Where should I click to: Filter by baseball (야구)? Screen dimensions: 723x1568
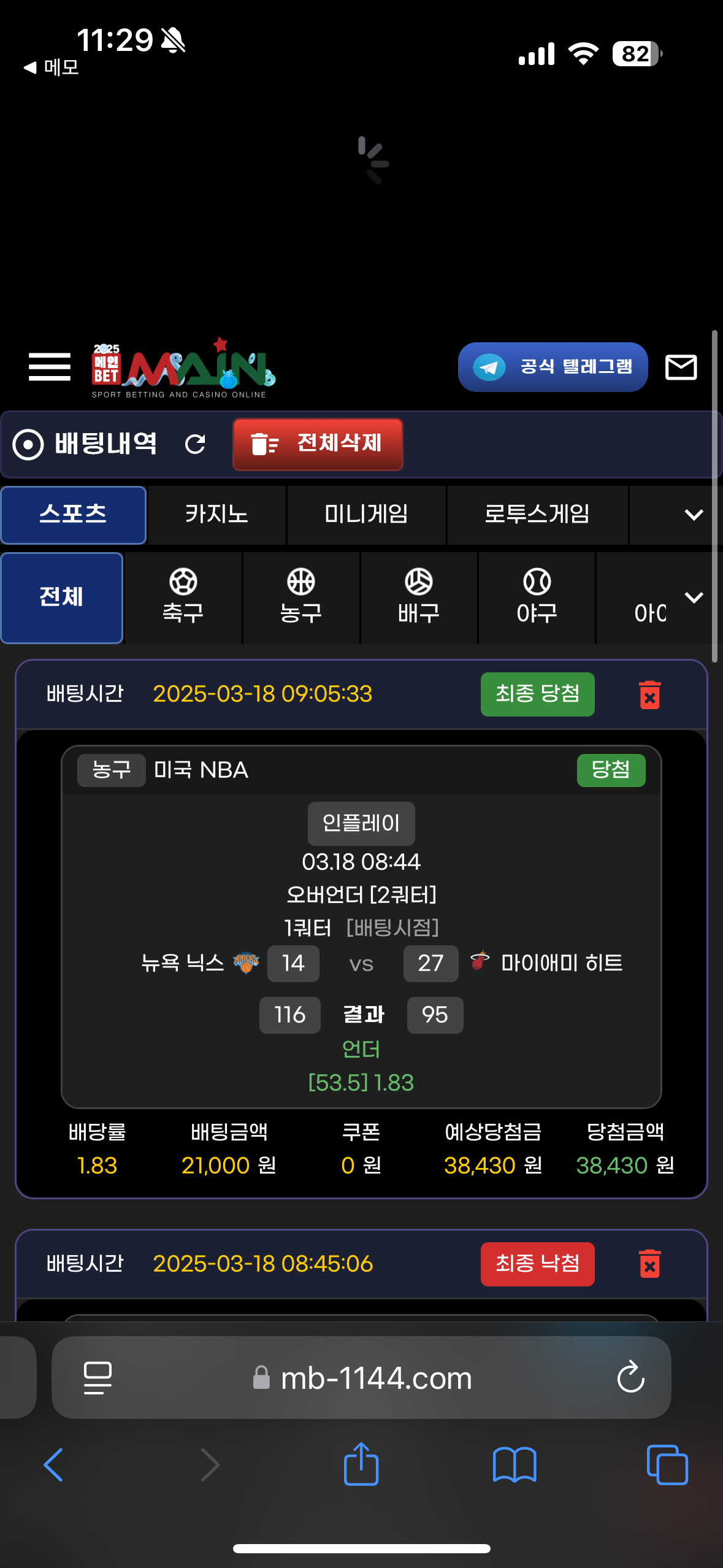(x=537, y=598)
